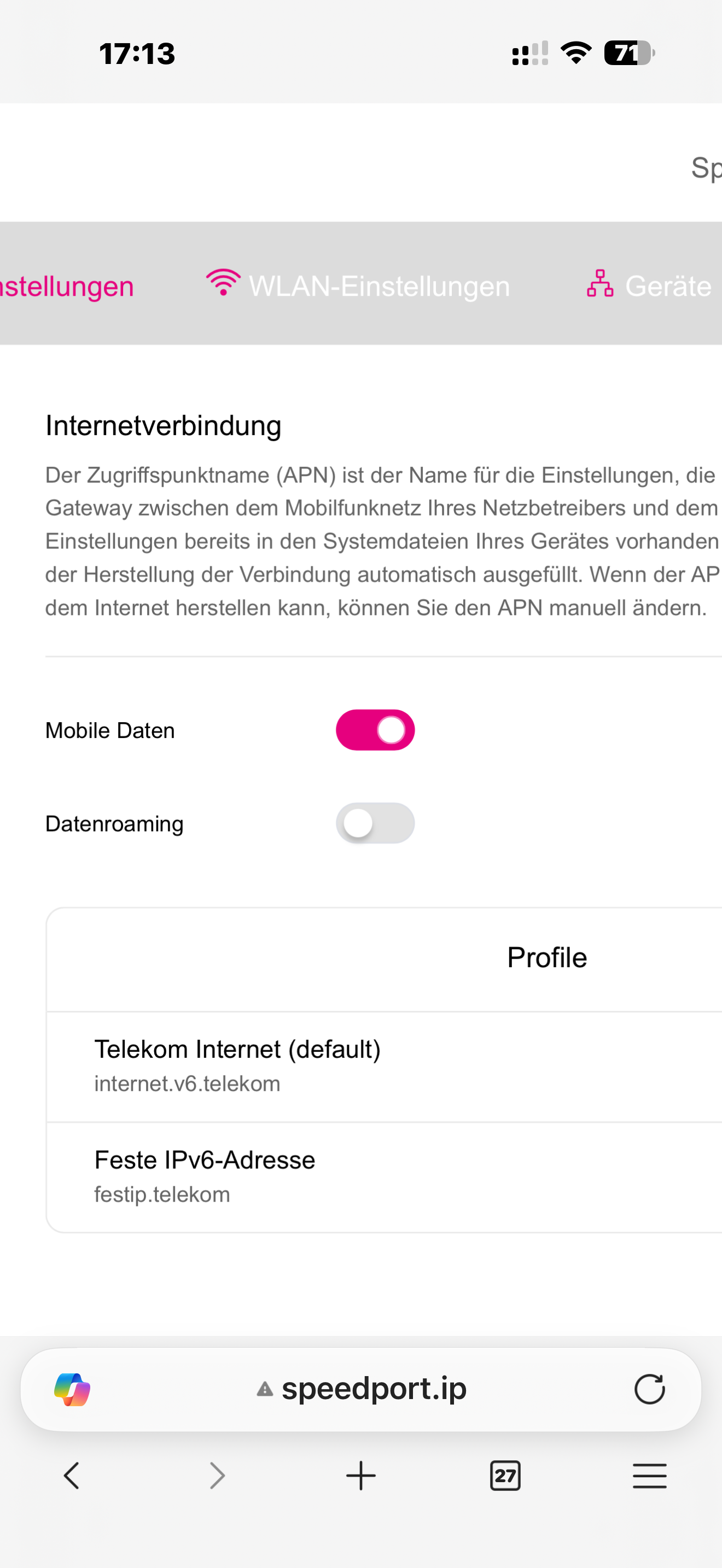Image resolution: width=722 pixels, height=1568 pixels.
Task: Open the browser hamburger menu
Action: tap(649, 1476)
